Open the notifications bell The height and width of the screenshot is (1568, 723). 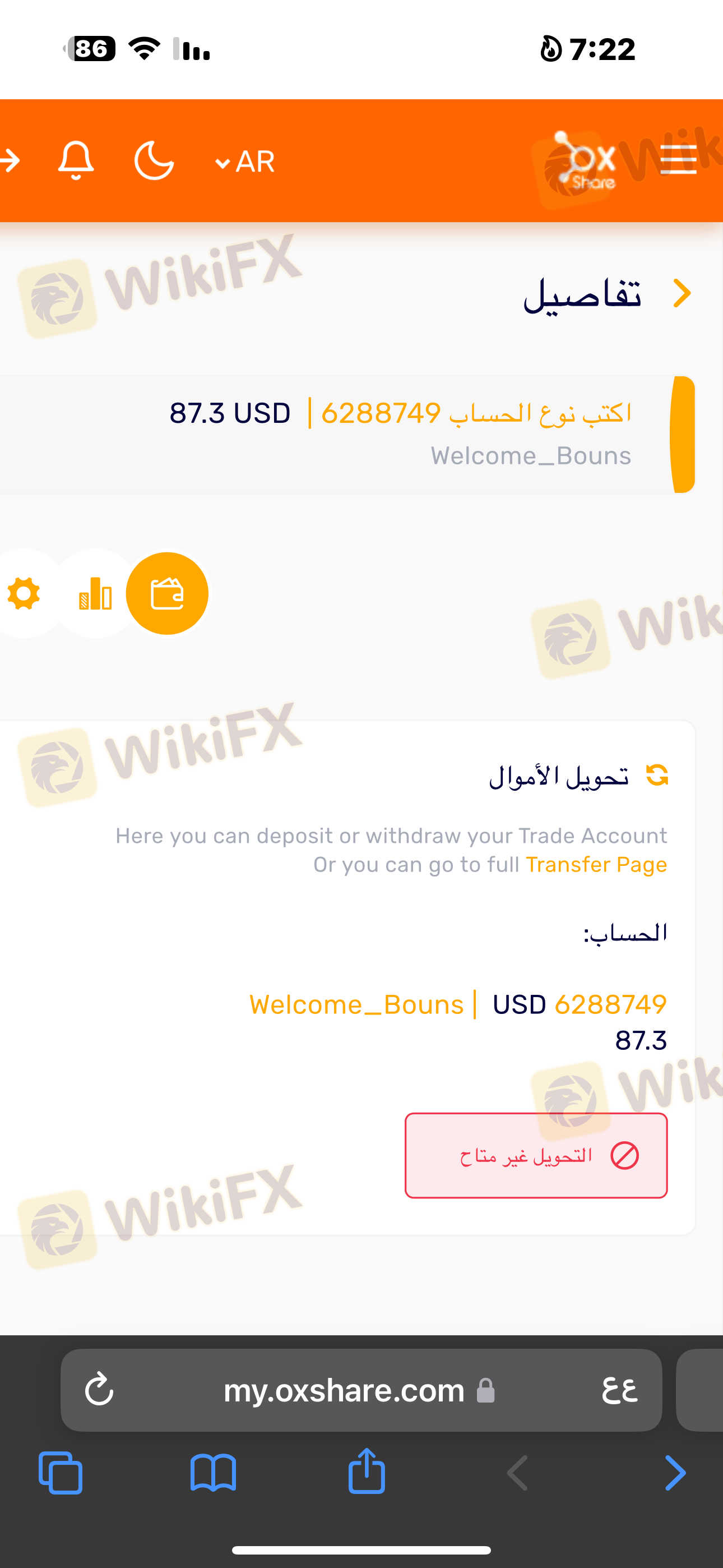76,161
